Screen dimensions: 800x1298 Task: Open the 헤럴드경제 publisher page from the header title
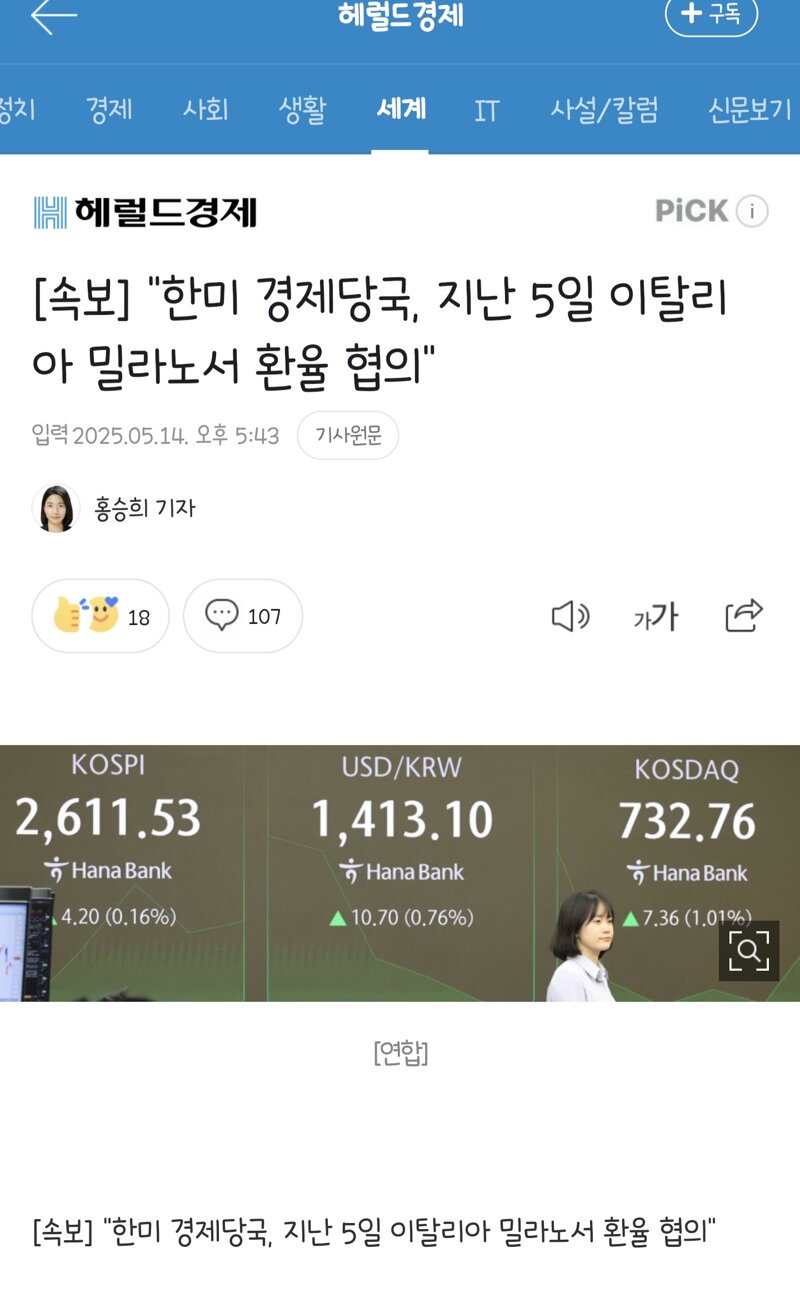click(x=401, y=15)
